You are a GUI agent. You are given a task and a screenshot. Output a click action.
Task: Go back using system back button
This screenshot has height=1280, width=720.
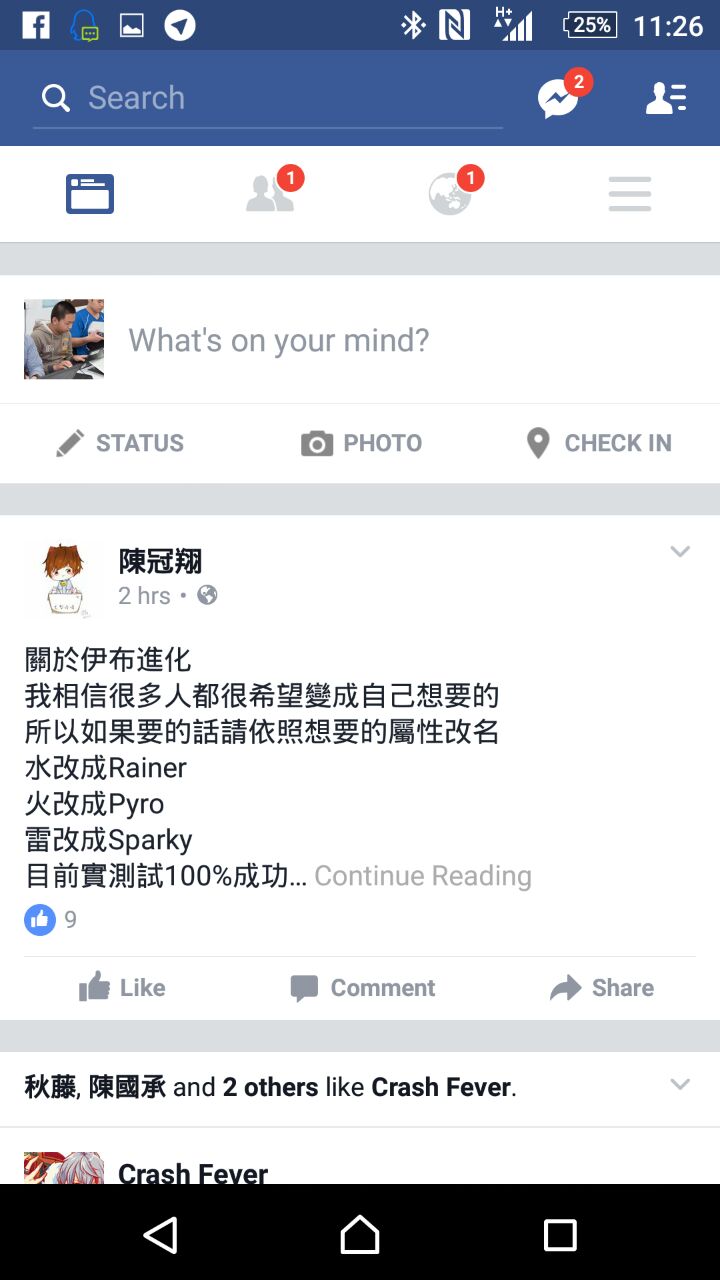(x=160, y=1235)
